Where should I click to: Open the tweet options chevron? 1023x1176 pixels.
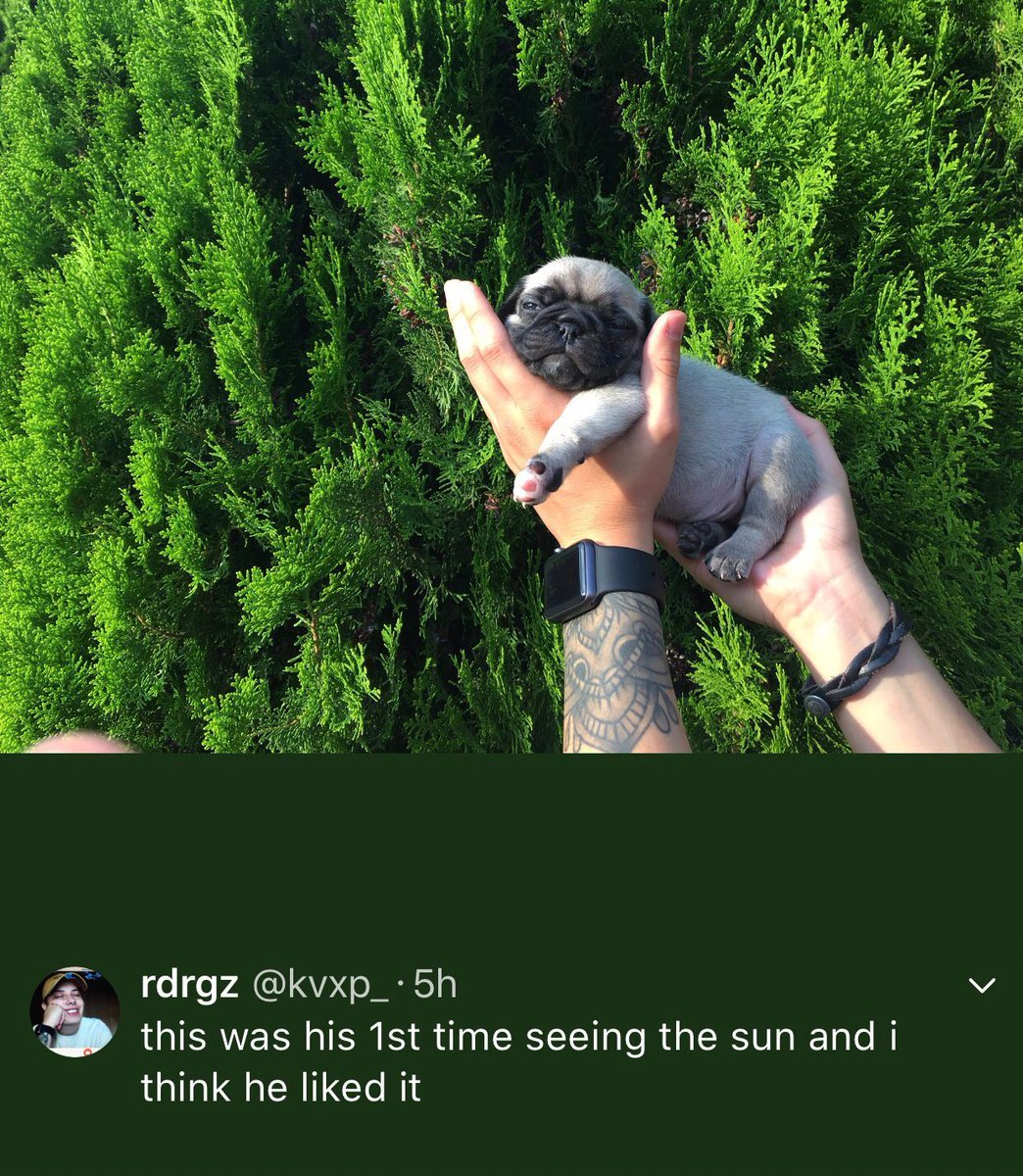tap(981, 986)
